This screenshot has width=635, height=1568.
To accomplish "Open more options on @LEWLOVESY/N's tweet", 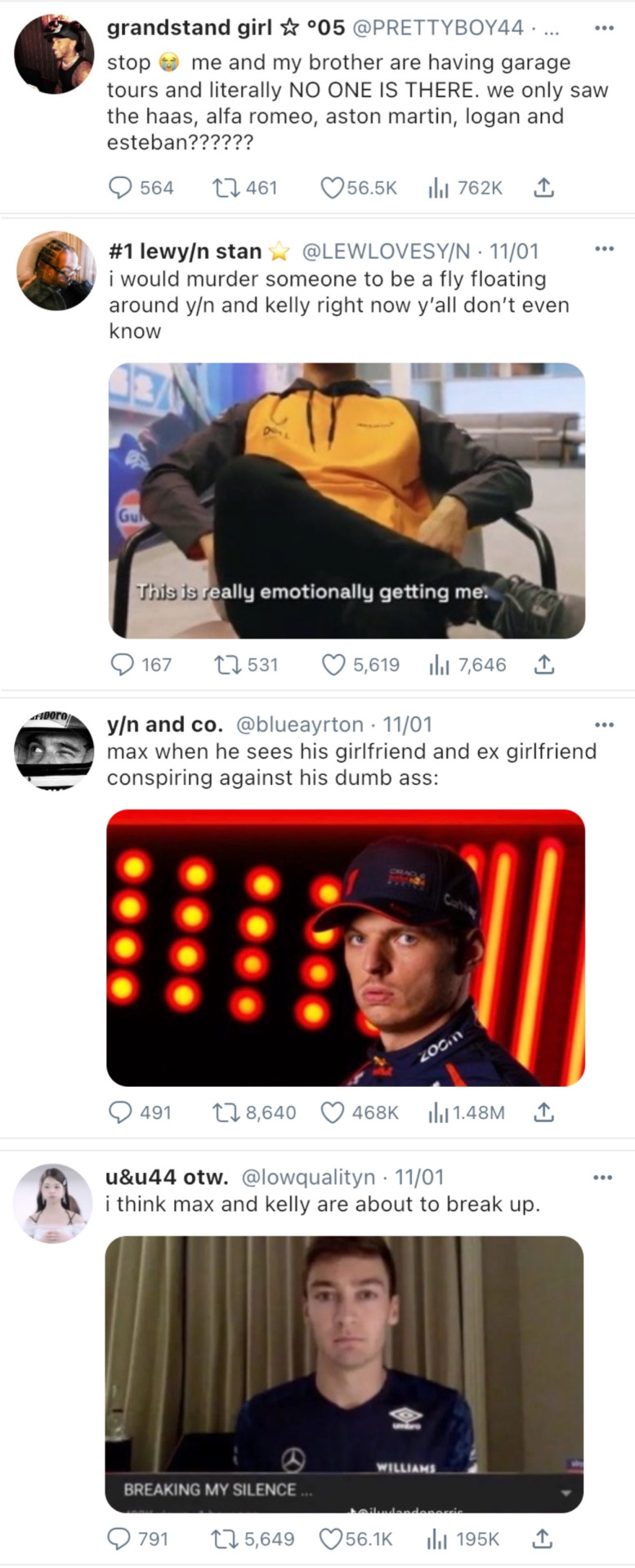I will pos(604,248).
